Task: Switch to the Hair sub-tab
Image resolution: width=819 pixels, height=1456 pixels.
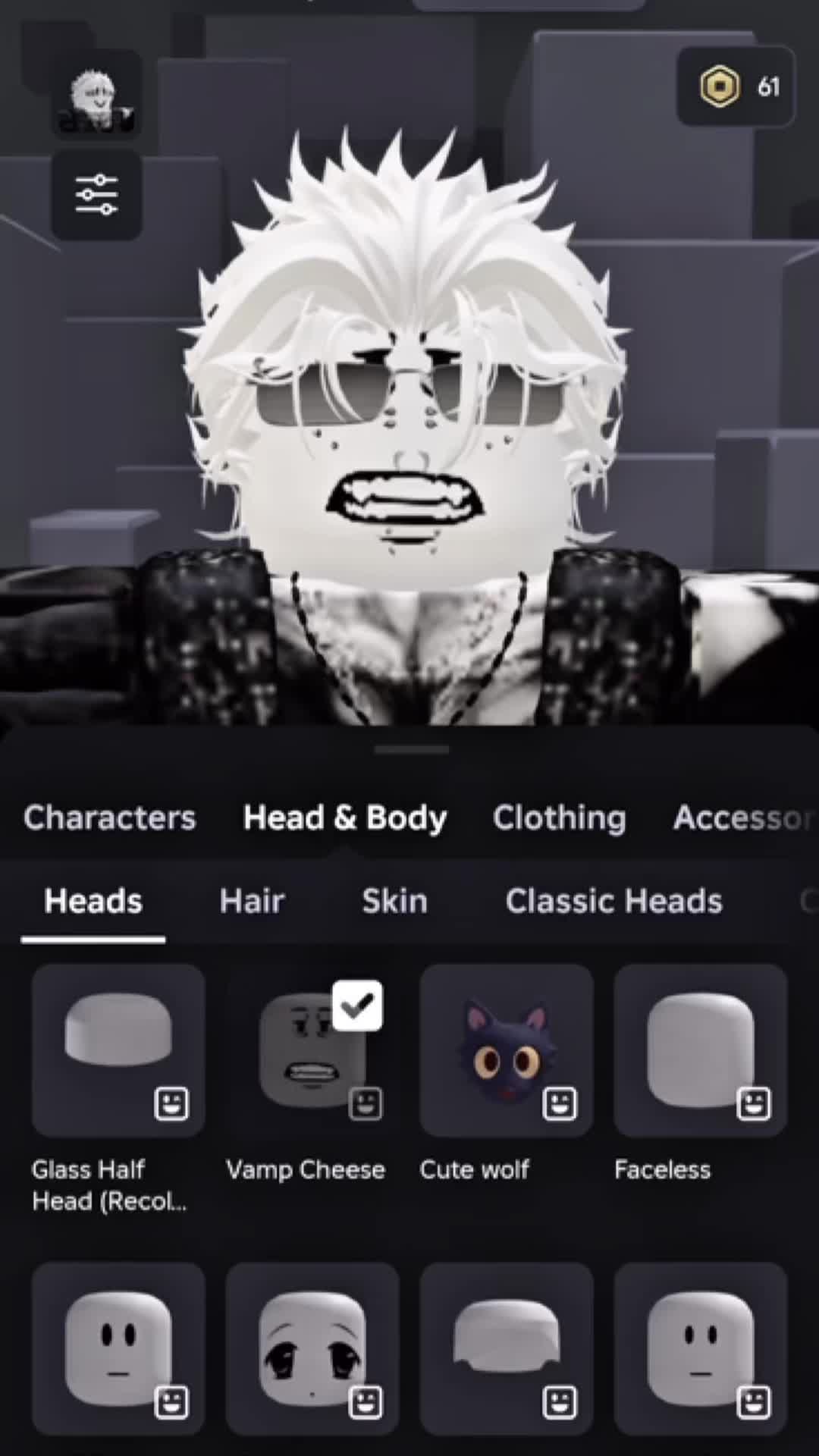Action: tap(252, 901)
